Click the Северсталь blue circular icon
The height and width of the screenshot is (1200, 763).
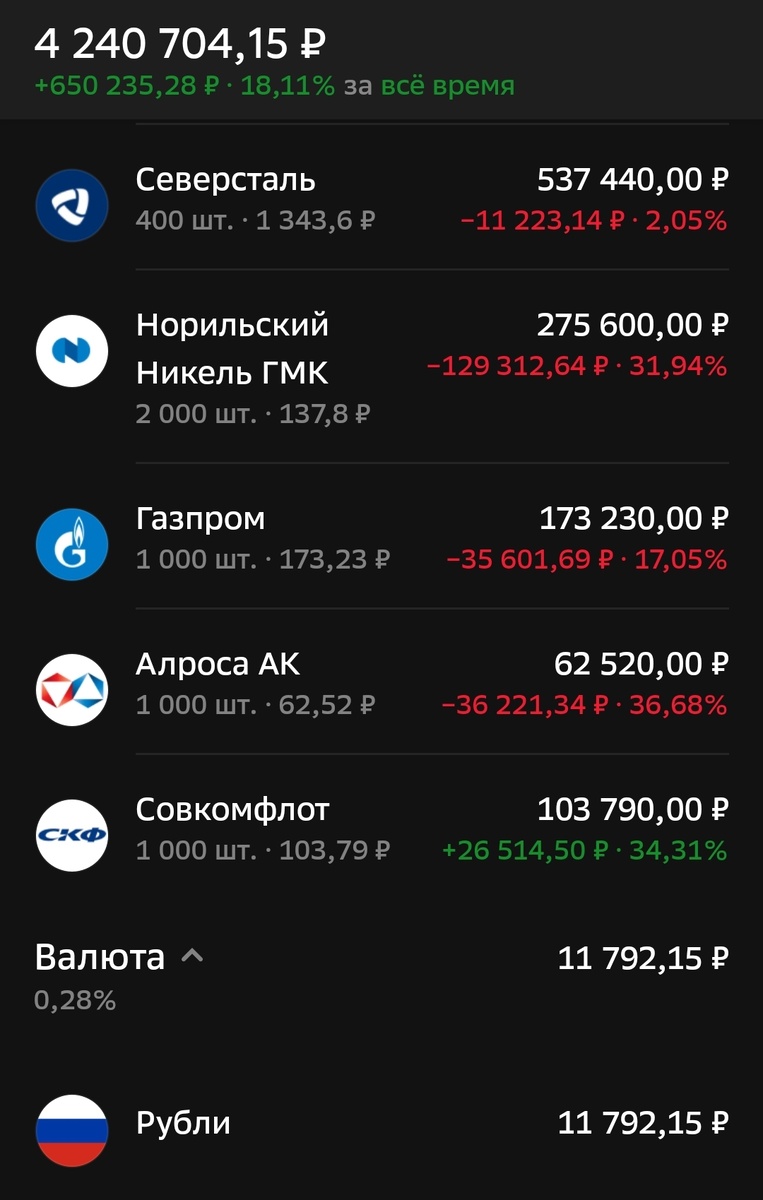(71, 203)
